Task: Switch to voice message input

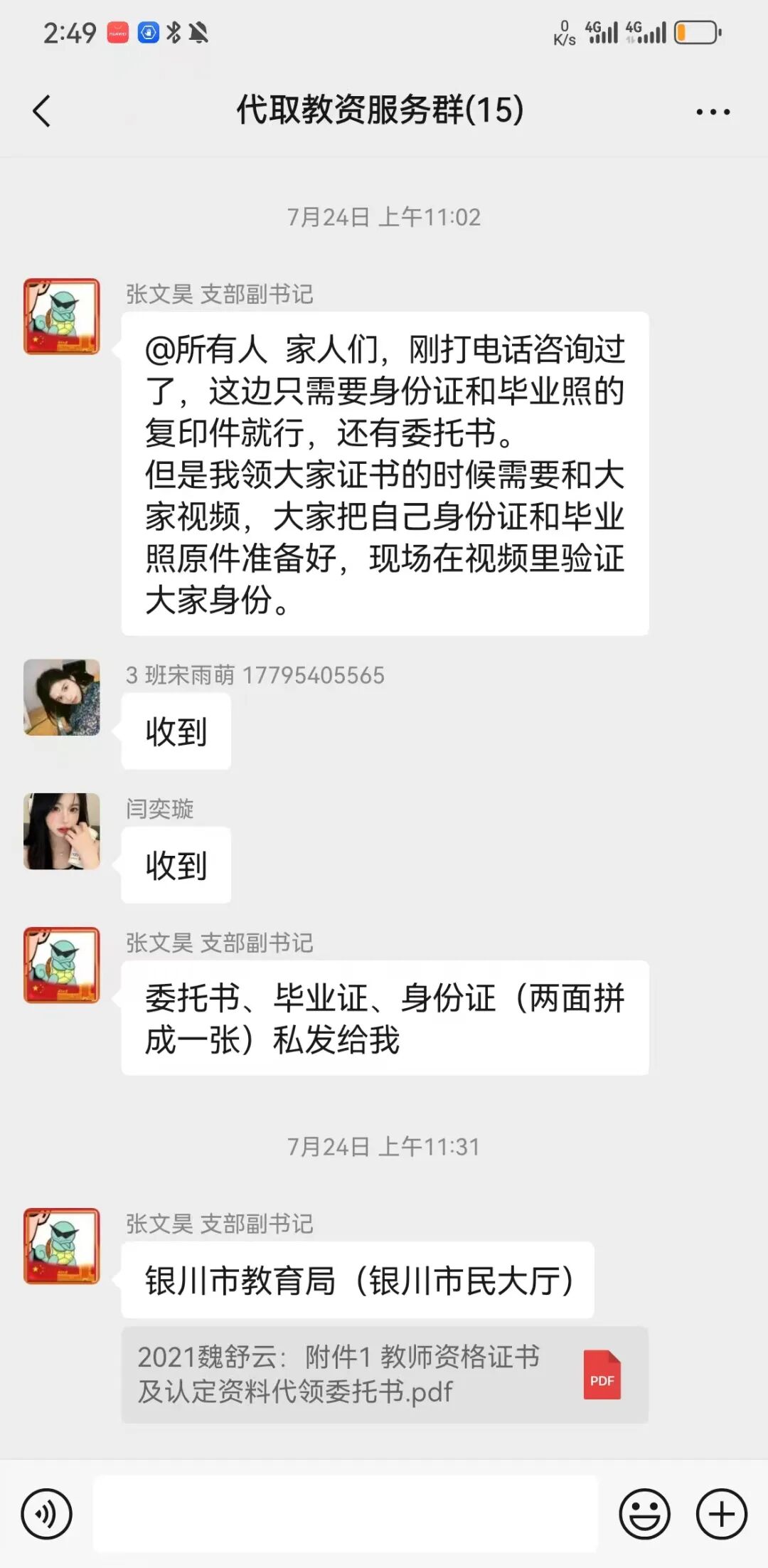Action: point(47,1515)
